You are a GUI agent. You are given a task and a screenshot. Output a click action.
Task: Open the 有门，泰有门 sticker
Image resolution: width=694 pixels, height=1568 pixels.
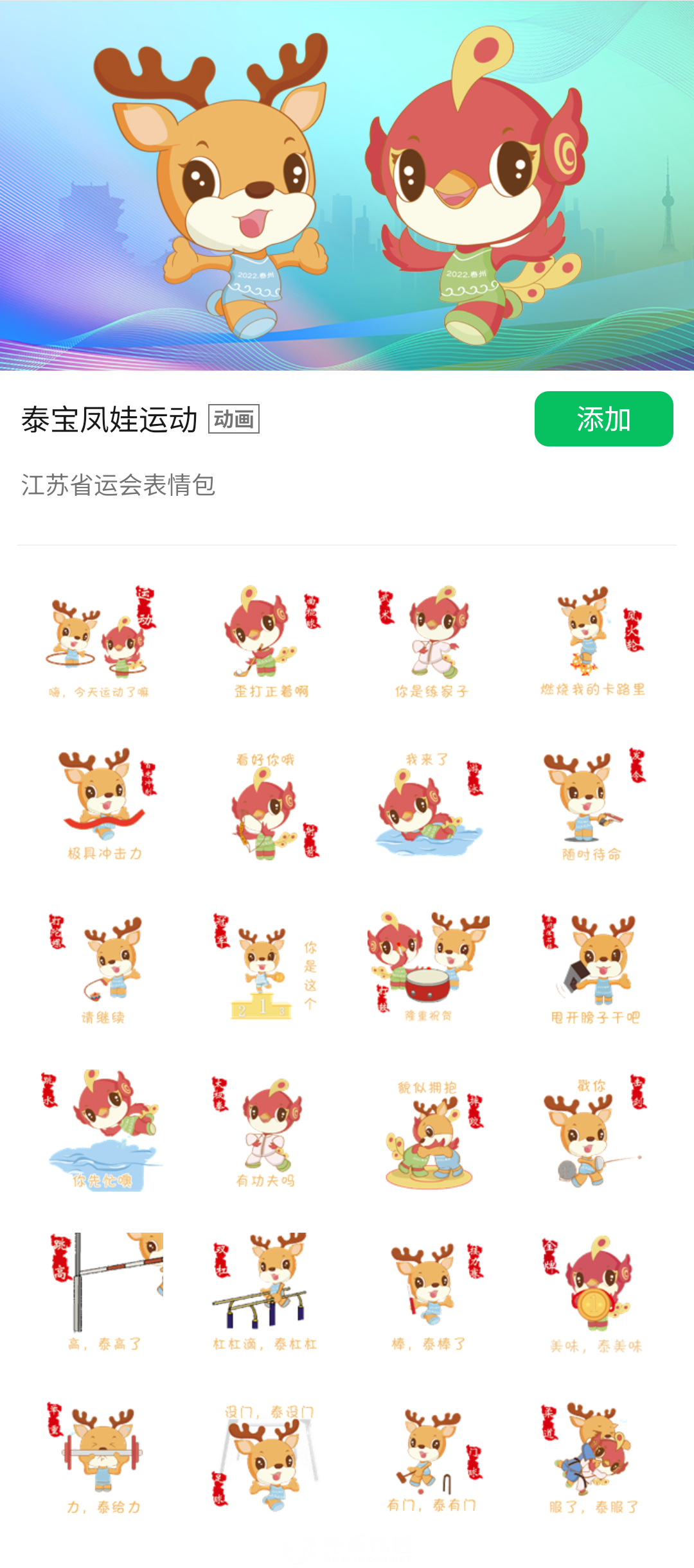pyautogui.click(x=429, y=1455)
